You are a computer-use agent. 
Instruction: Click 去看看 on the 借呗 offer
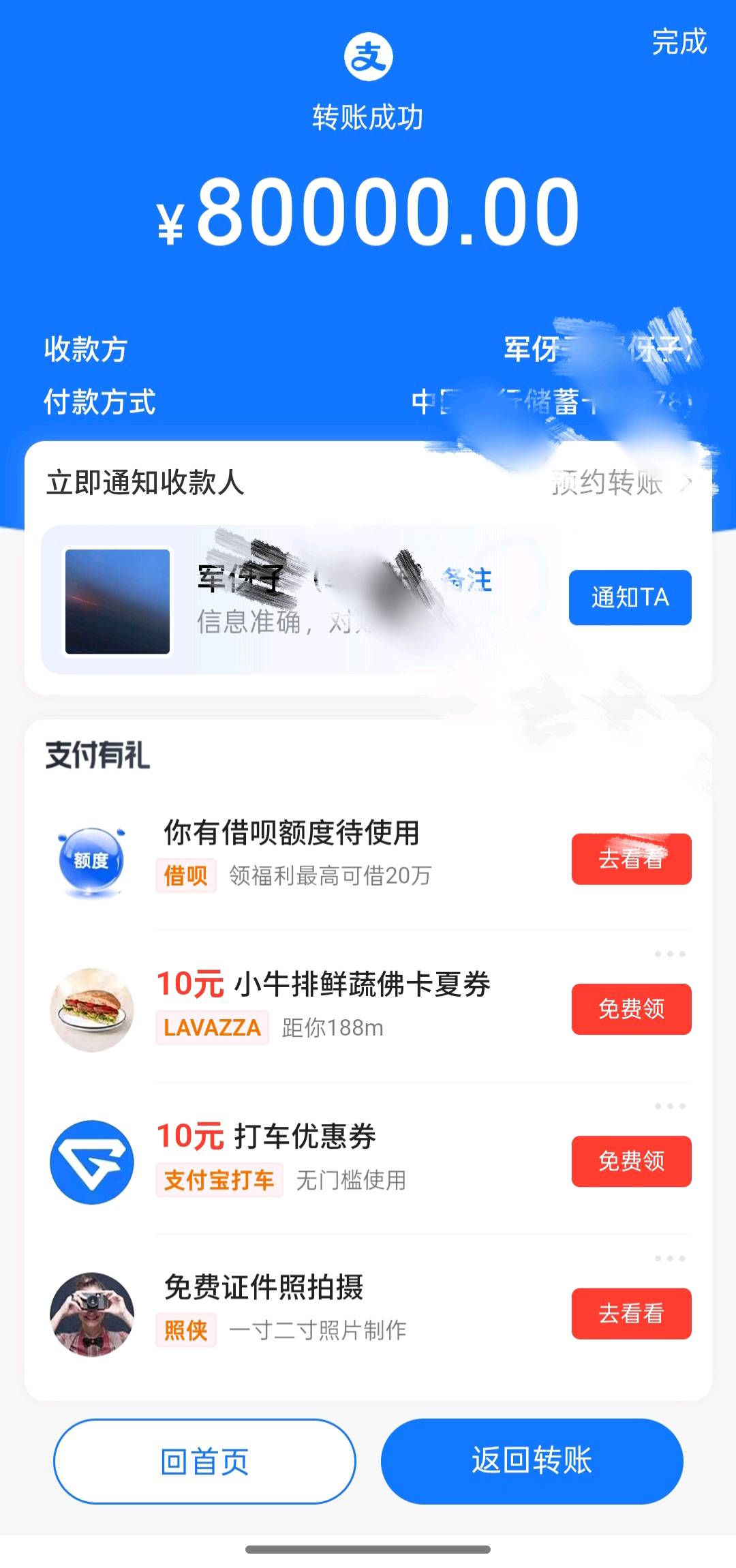coord(630,860)
